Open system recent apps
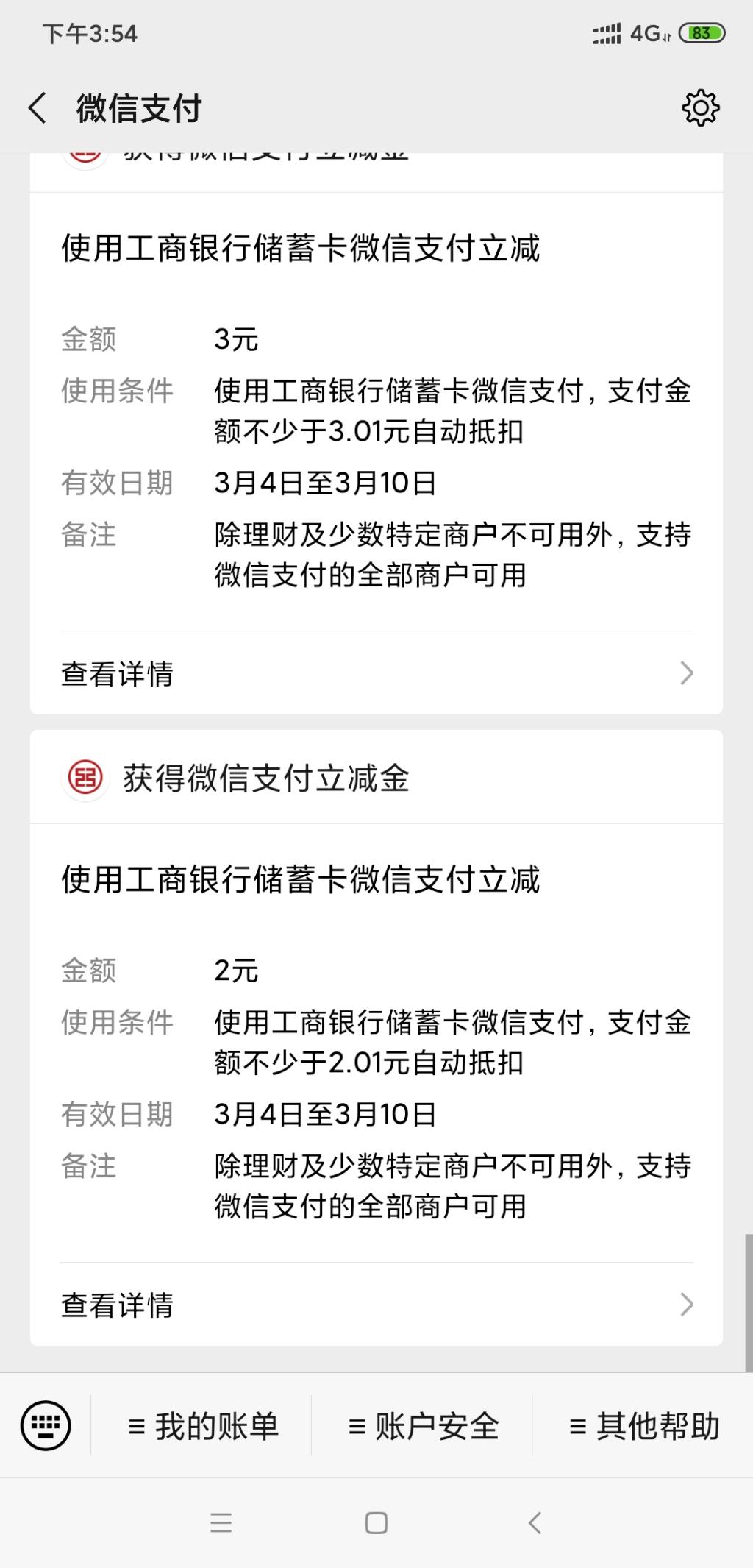 click(221, 1522)
